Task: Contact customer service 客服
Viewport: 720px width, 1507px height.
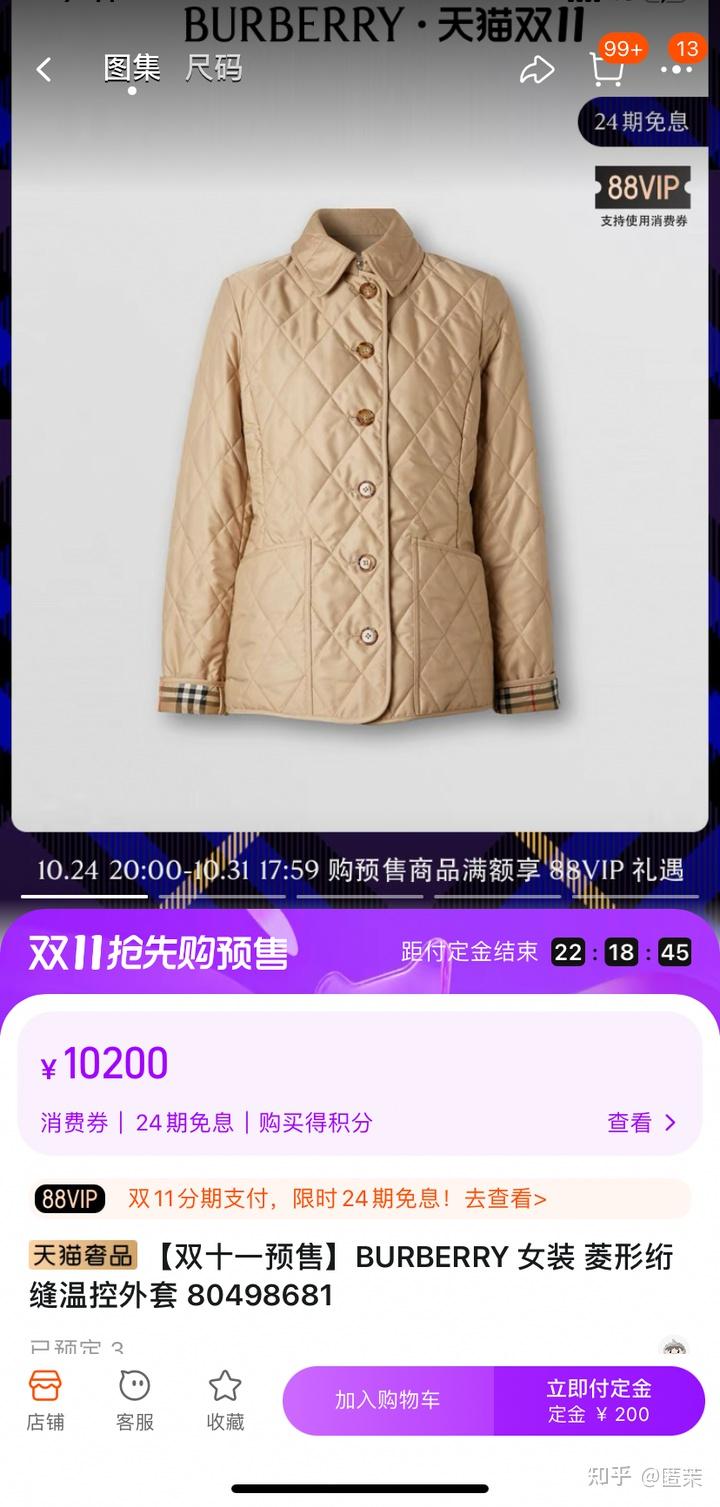Action: [x=134, y=1400]
